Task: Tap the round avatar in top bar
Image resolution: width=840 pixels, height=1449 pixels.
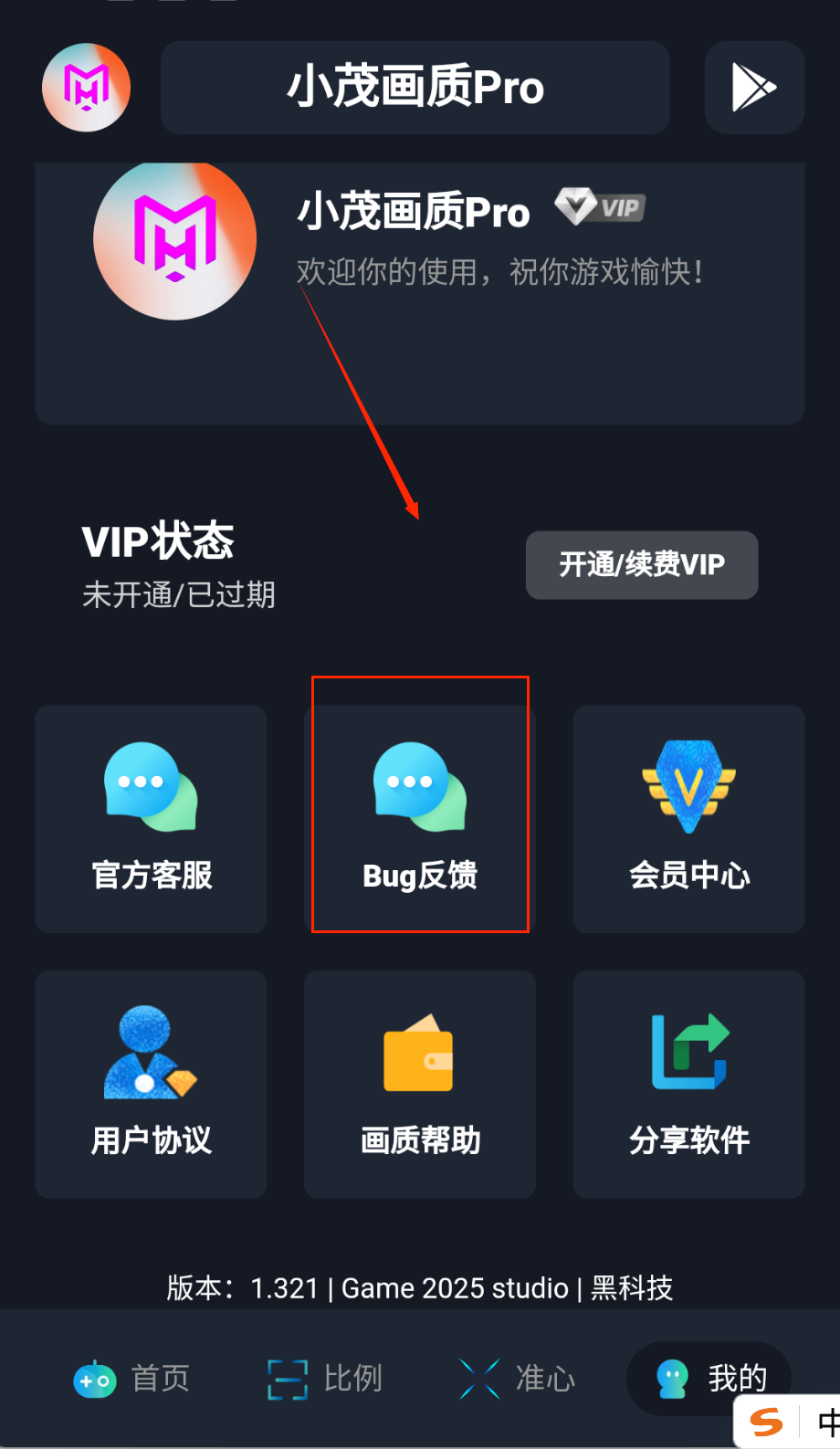Action: coord(87,88)
